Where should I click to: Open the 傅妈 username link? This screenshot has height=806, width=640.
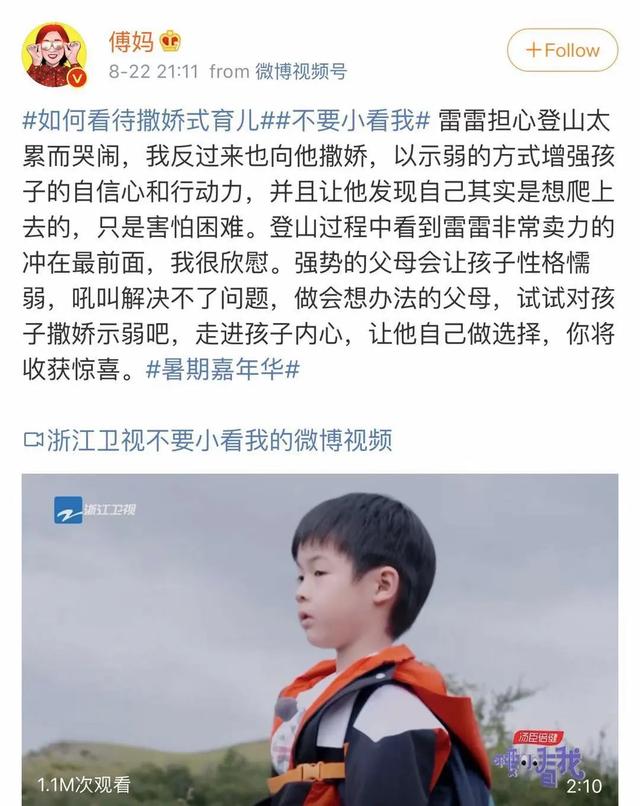click(x=132, y=40)
